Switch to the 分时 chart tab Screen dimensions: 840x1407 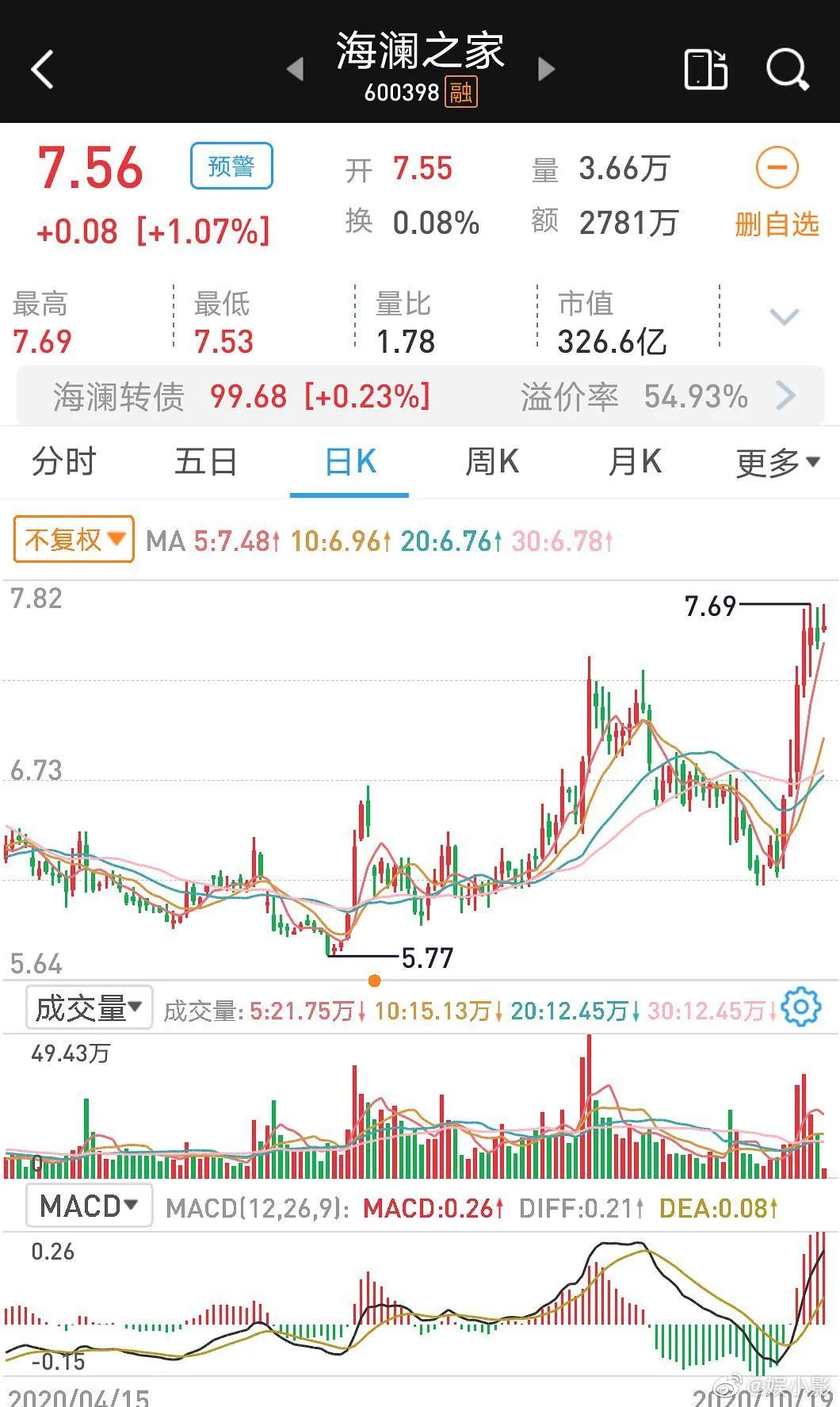[x=63, y=461]
